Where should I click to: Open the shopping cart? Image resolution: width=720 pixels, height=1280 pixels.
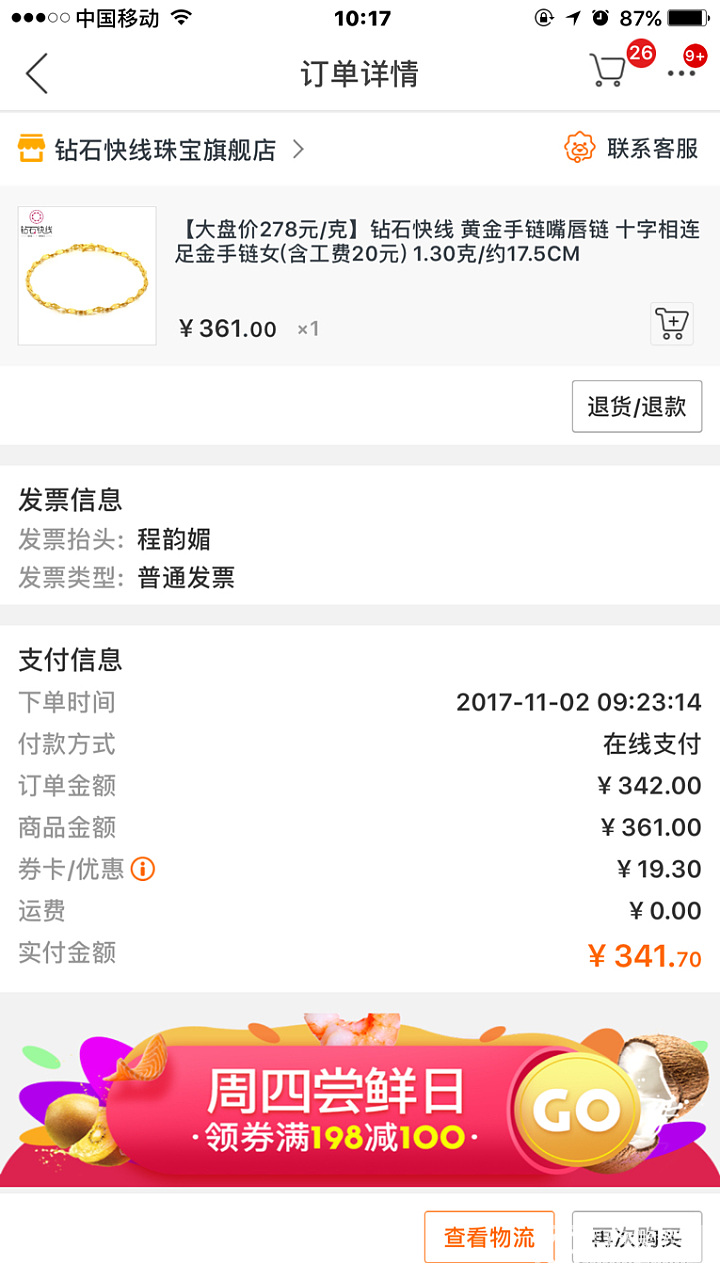pos(608,70)
